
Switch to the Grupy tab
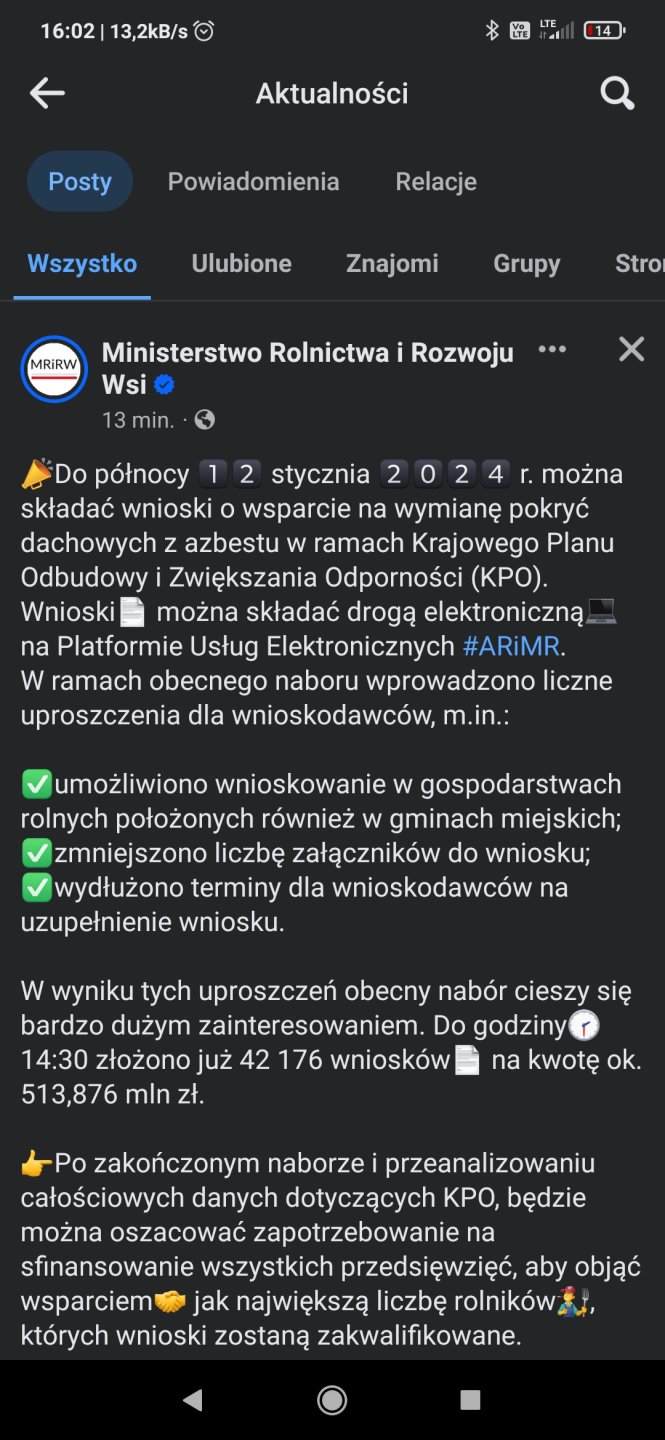[526, 264]
